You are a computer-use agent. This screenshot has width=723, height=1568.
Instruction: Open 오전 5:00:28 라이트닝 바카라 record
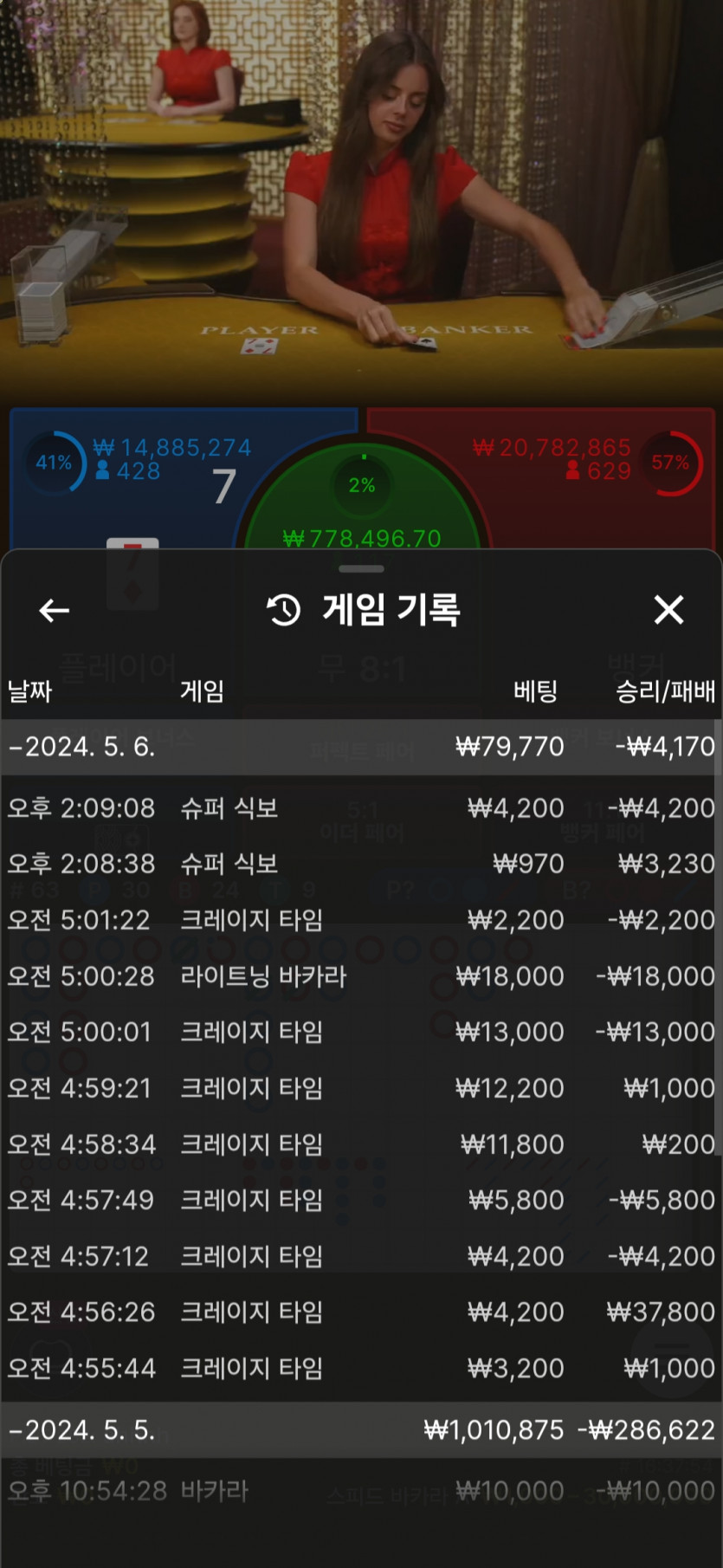pyautogui.click(x=361, y=976)
